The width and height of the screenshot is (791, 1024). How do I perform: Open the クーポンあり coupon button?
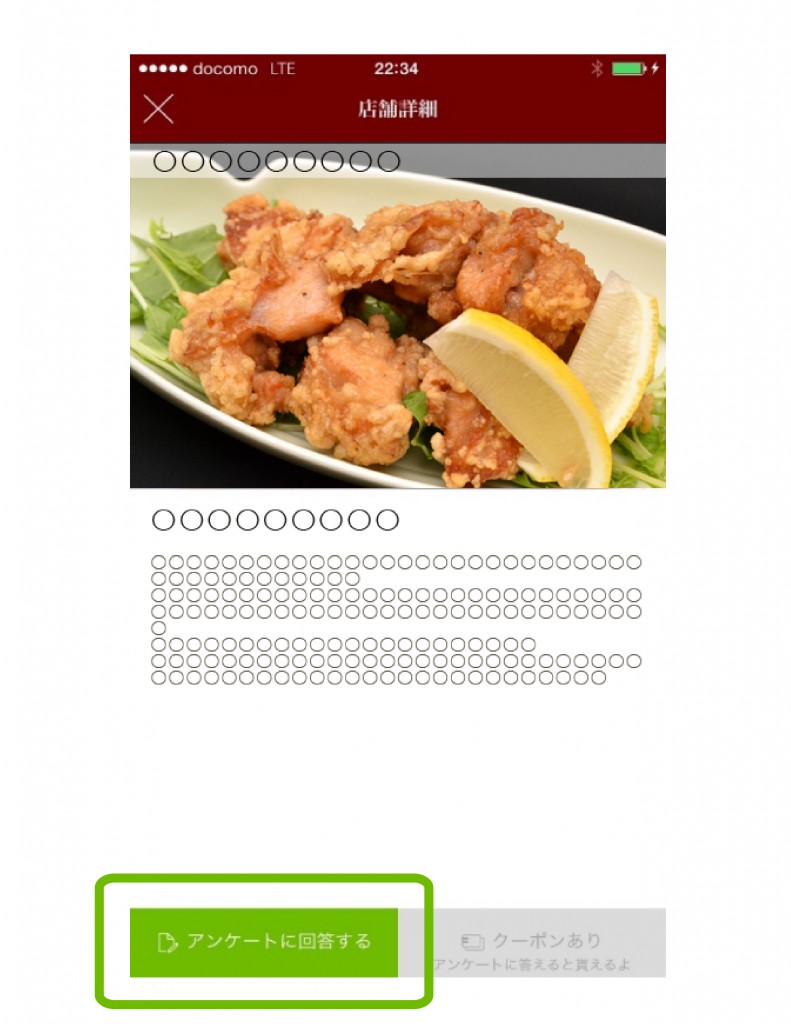(532, 943)
